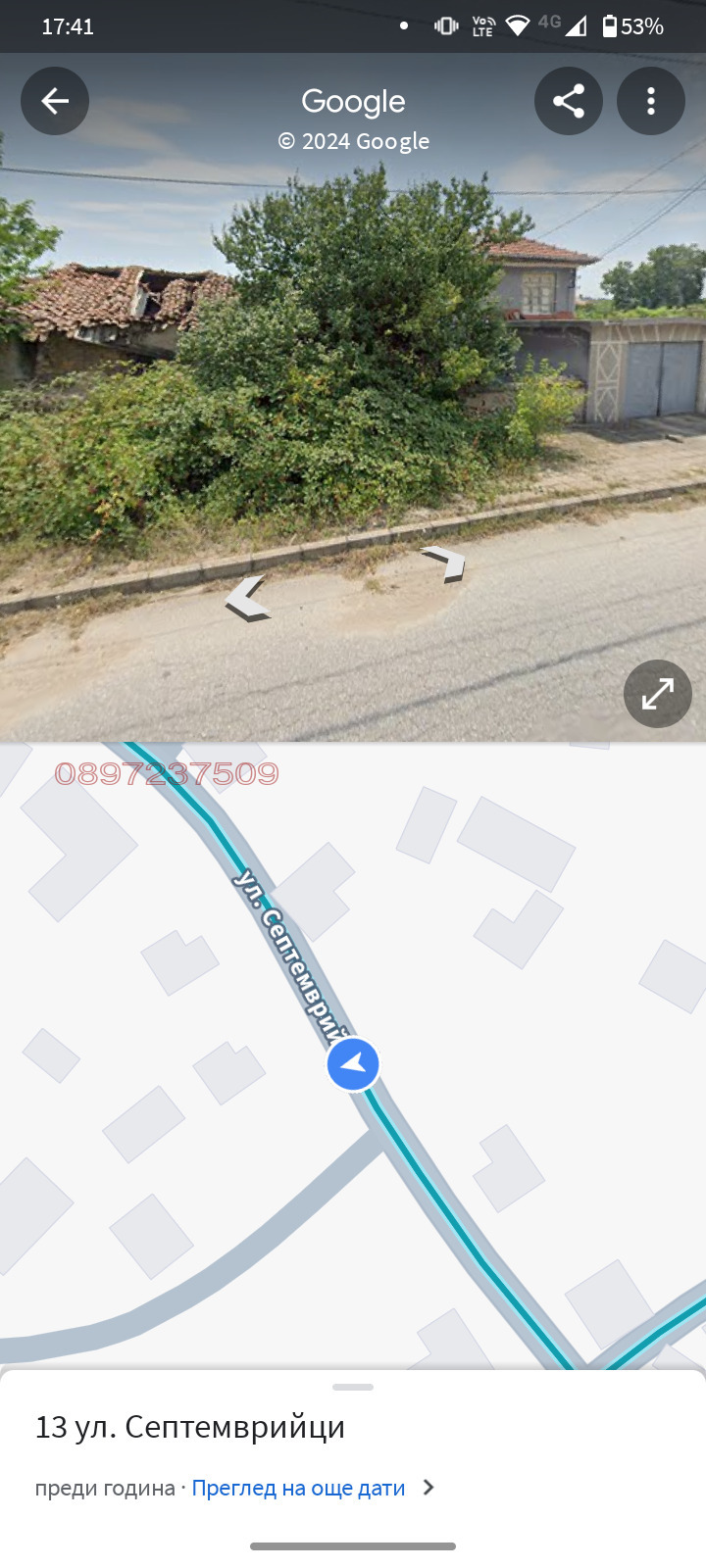Screen dimensions: 706x1568
Task: Share this Street View location
Action: pos(569,101)
